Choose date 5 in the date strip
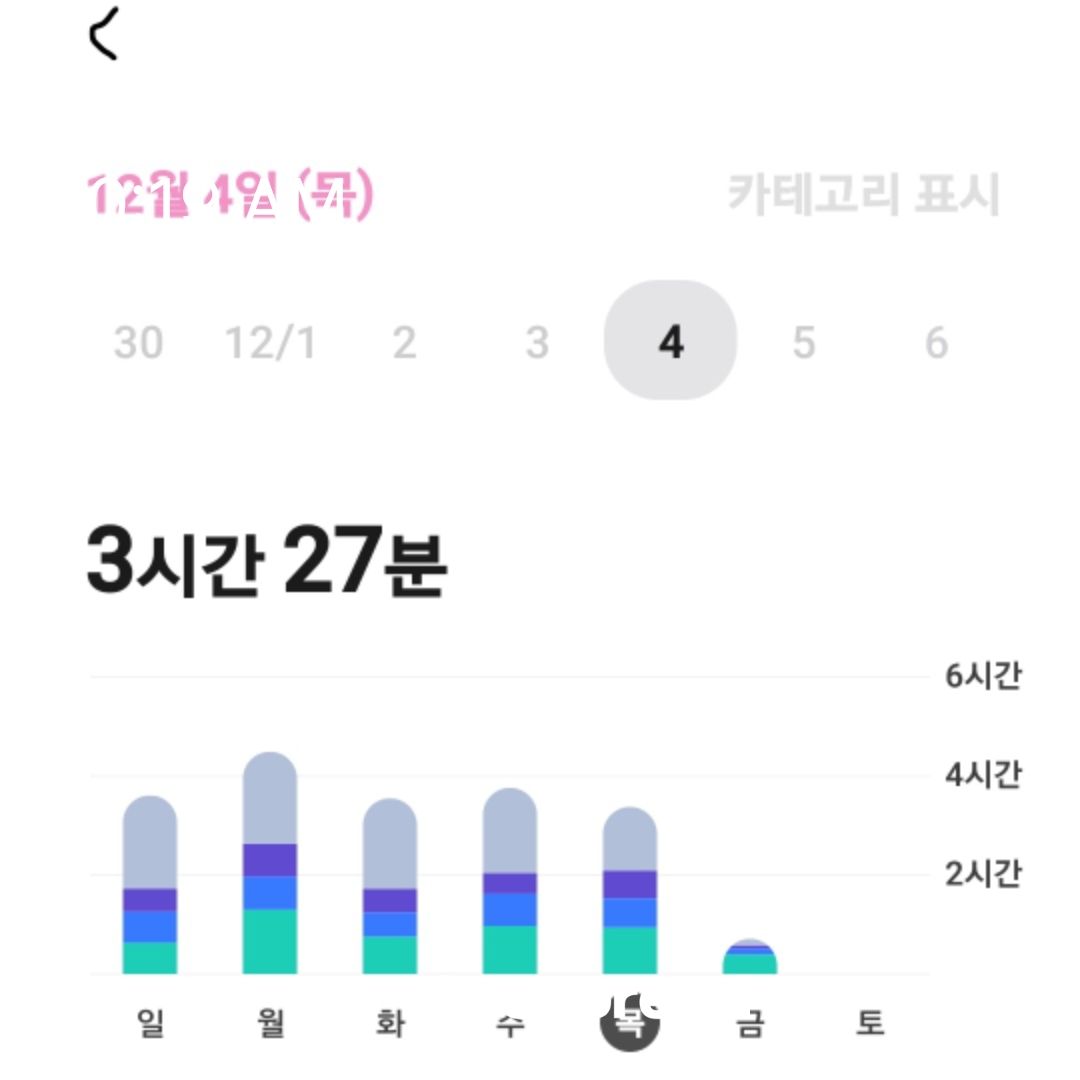This screenshot has height=1080, width=1080. click(804, 343)
